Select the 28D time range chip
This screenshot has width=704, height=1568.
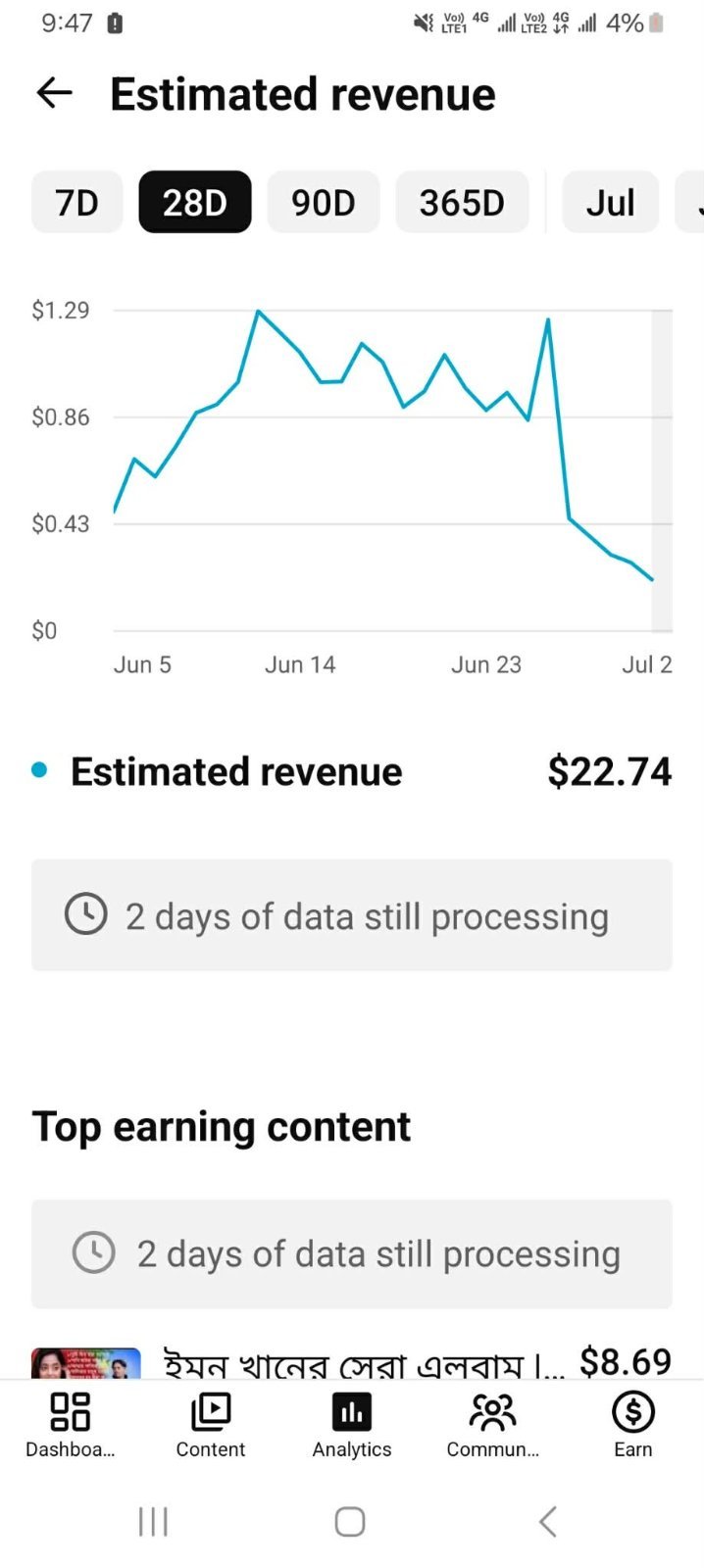tap(195, 202)
